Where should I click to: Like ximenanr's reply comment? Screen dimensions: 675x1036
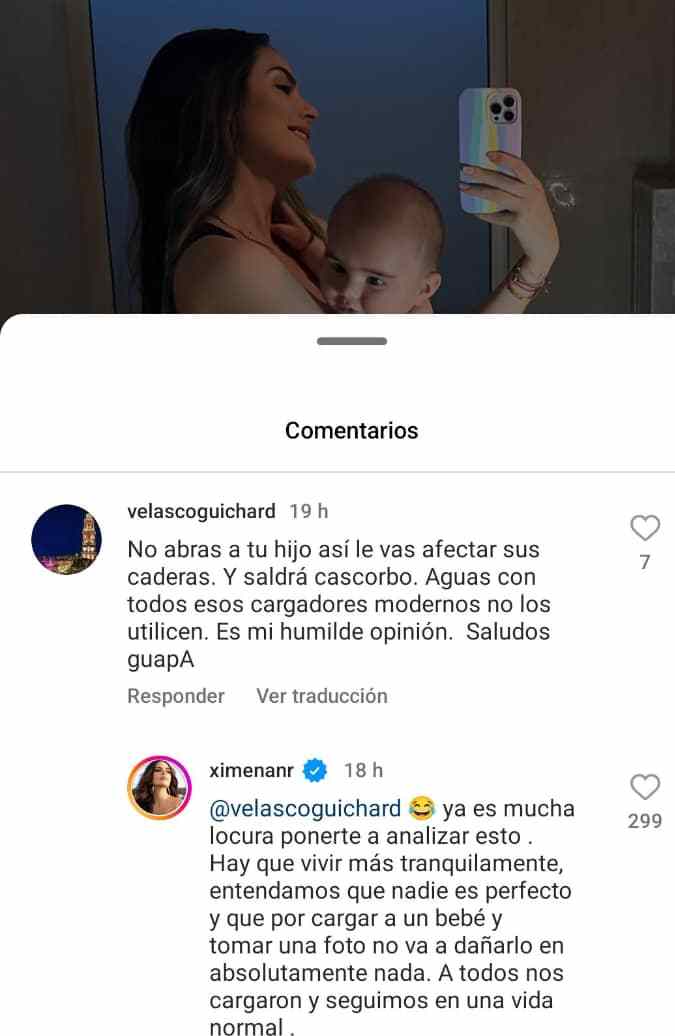pos(645,787)
